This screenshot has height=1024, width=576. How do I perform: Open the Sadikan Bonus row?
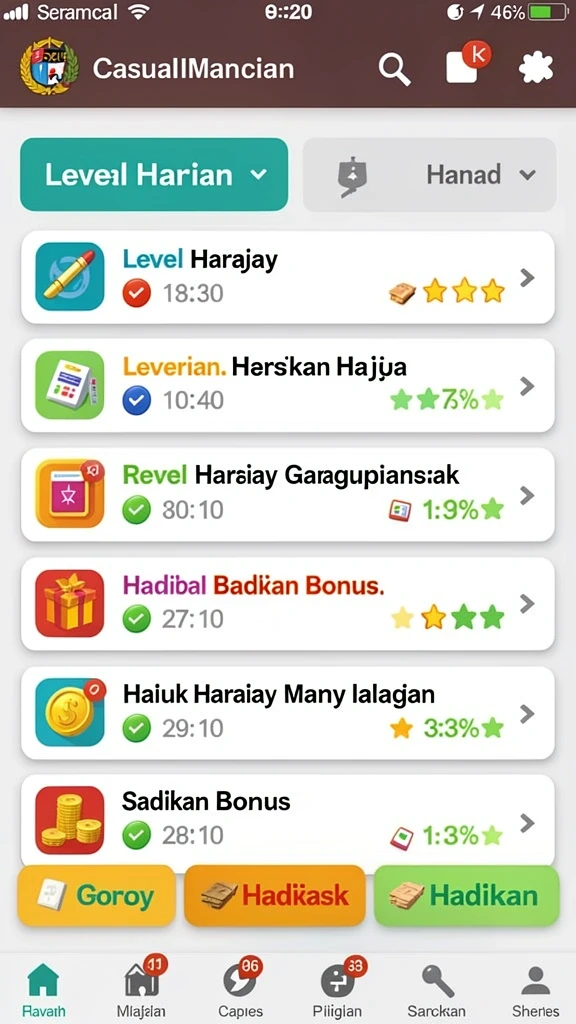click(288, 820)
